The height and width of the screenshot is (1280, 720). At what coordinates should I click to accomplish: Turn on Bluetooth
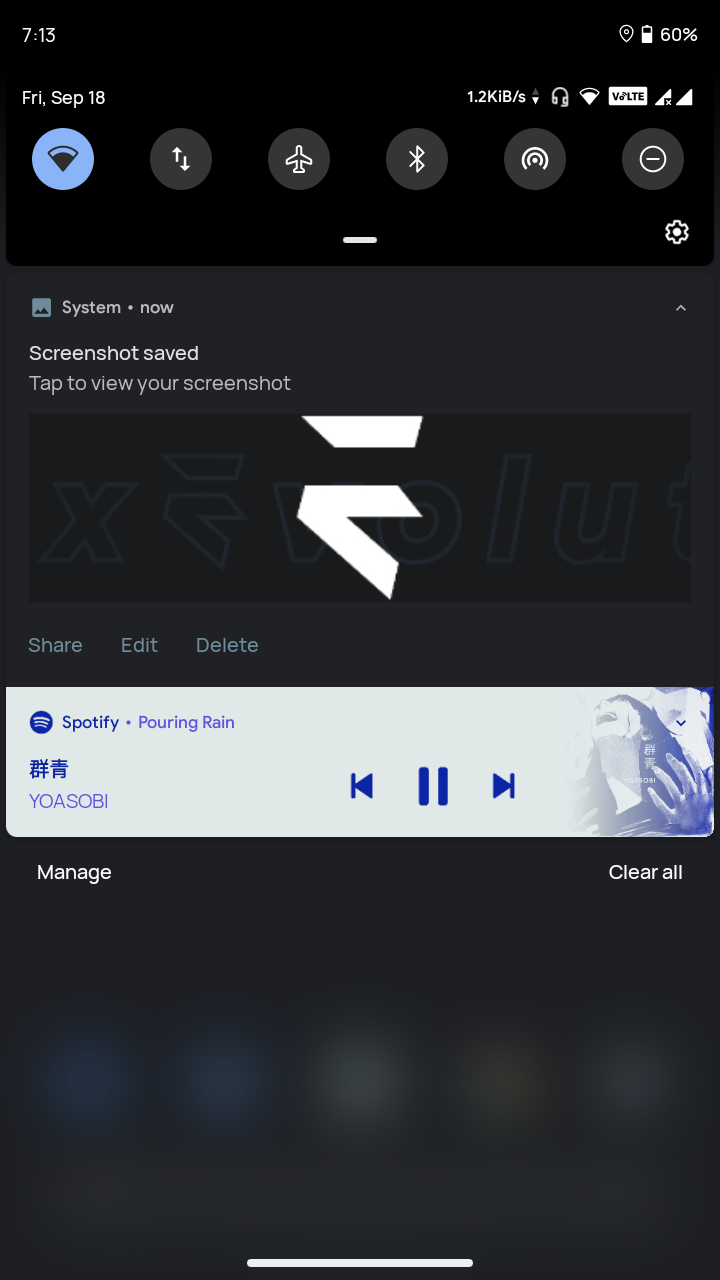(x=417, y=159)
